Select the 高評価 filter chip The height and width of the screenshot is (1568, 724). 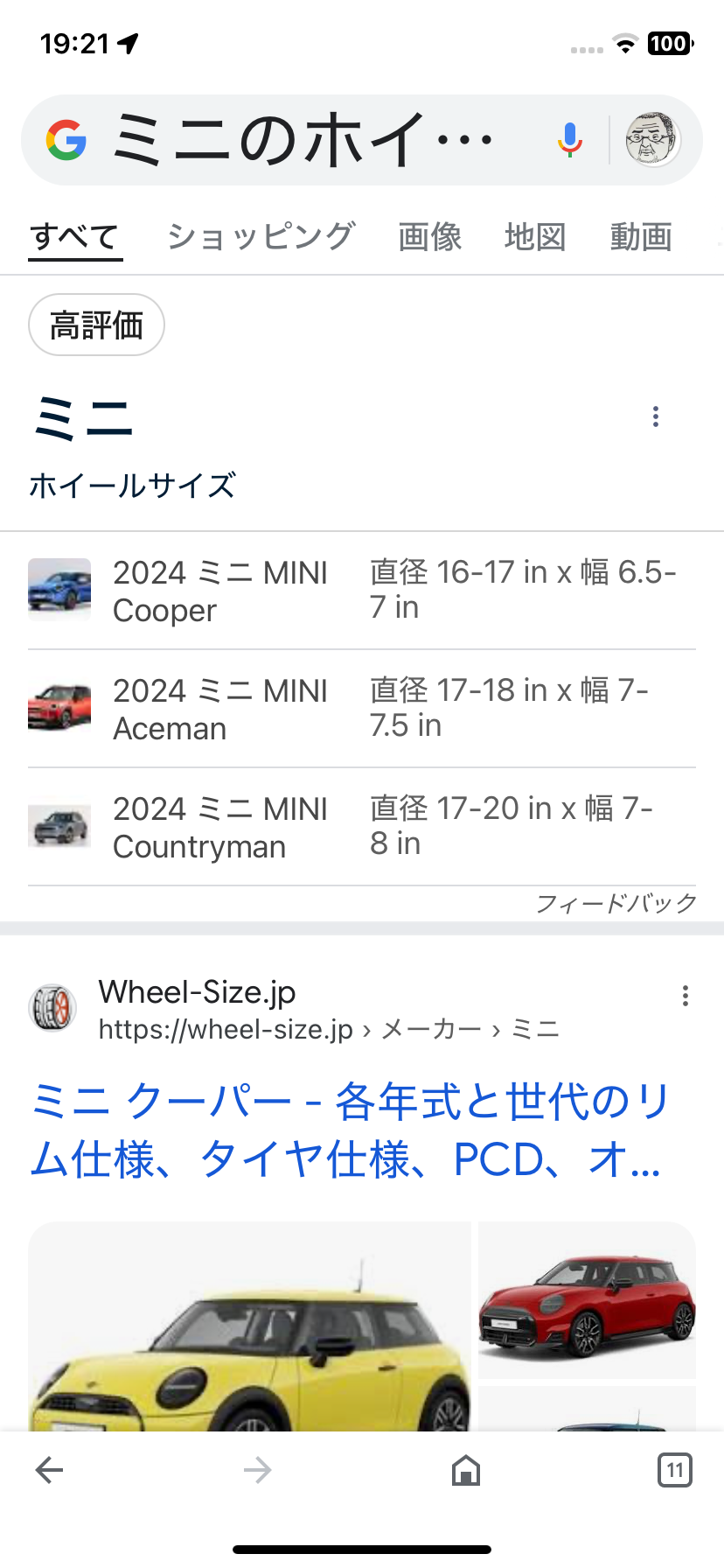pos(96,325)
